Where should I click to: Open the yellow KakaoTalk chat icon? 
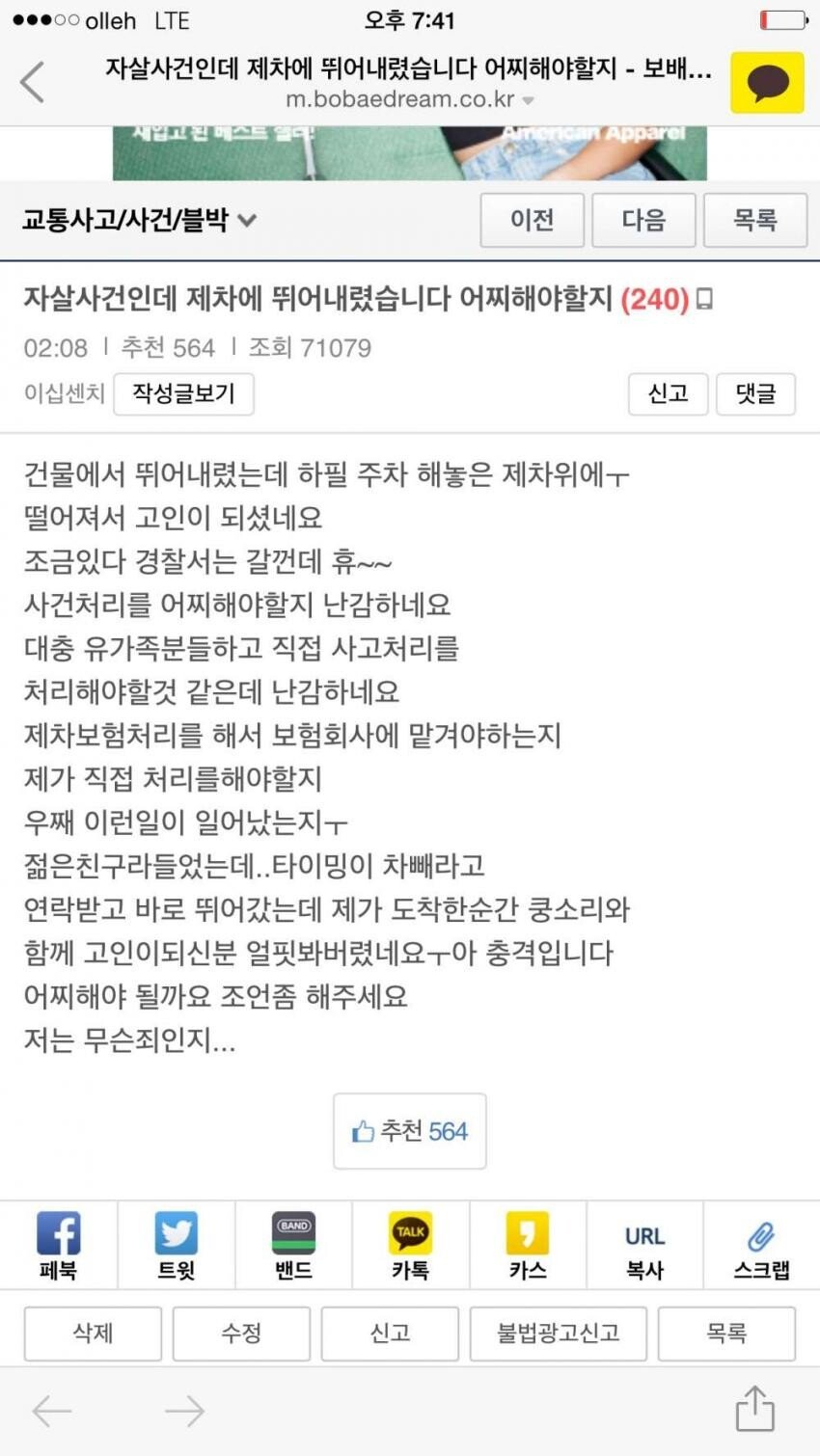pyautogui.click(x=767, y=83)
